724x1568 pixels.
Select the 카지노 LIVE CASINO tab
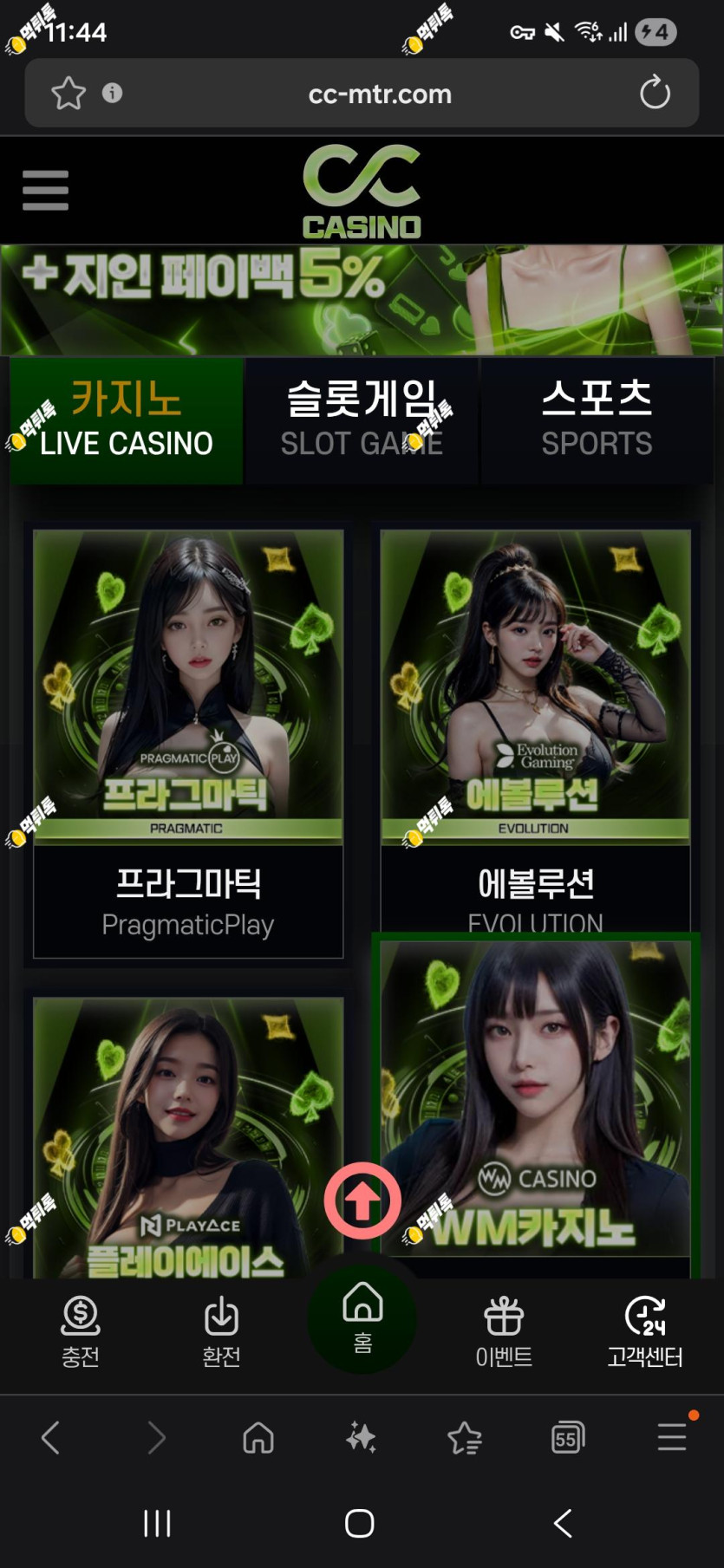(x=127, y=420)
